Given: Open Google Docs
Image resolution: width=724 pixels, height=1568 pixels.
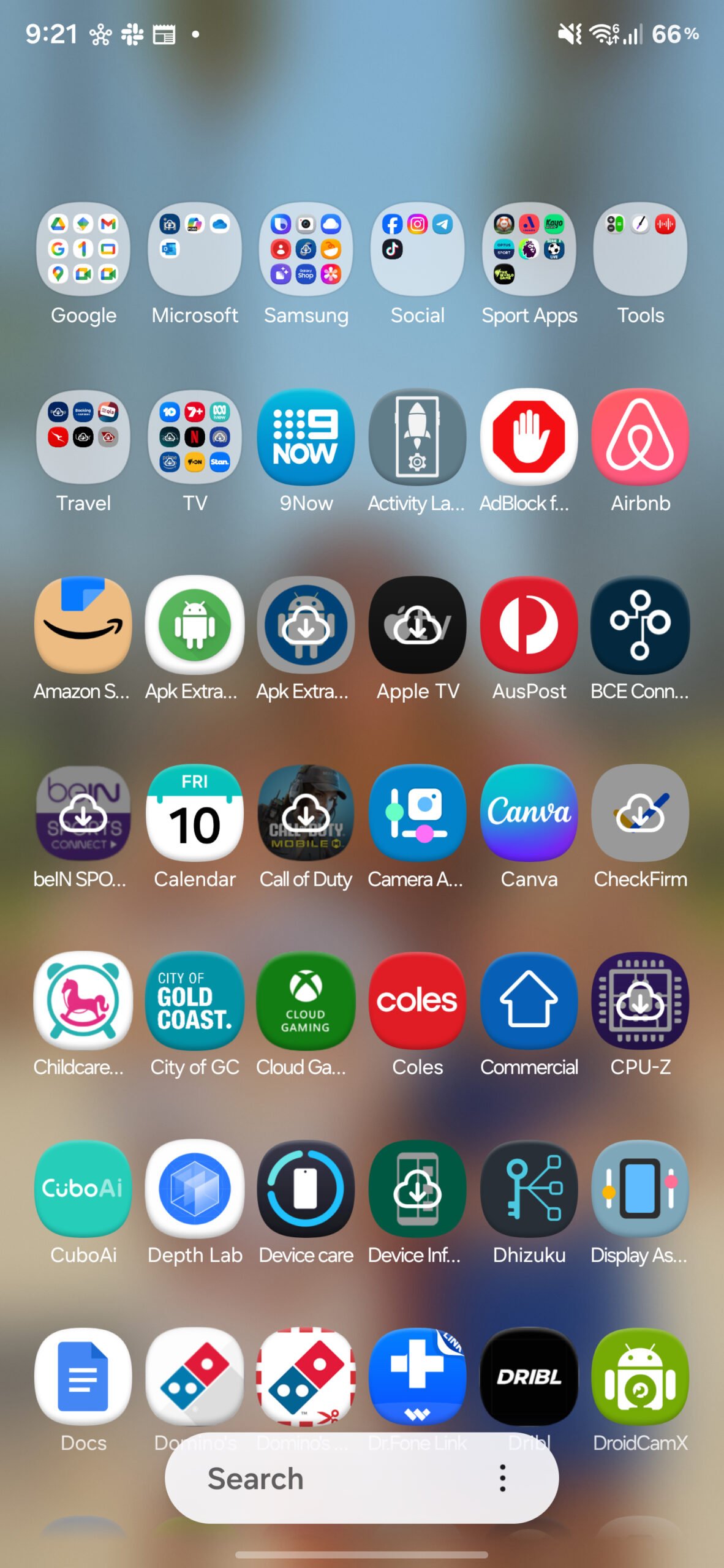Looking at the screenshot, I should pos(83,1377).
